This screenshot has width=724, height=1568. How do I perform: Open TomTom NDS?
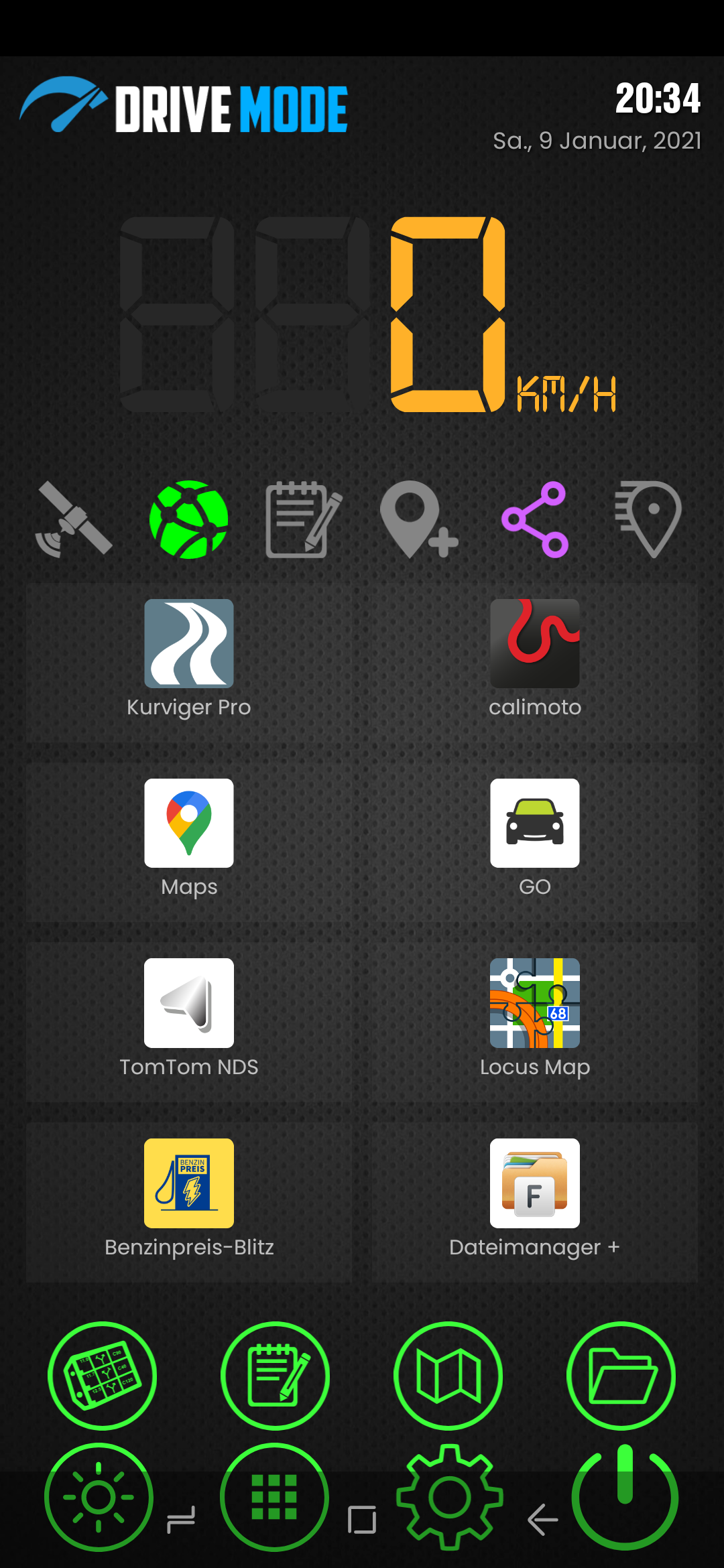coord(189,1004)
